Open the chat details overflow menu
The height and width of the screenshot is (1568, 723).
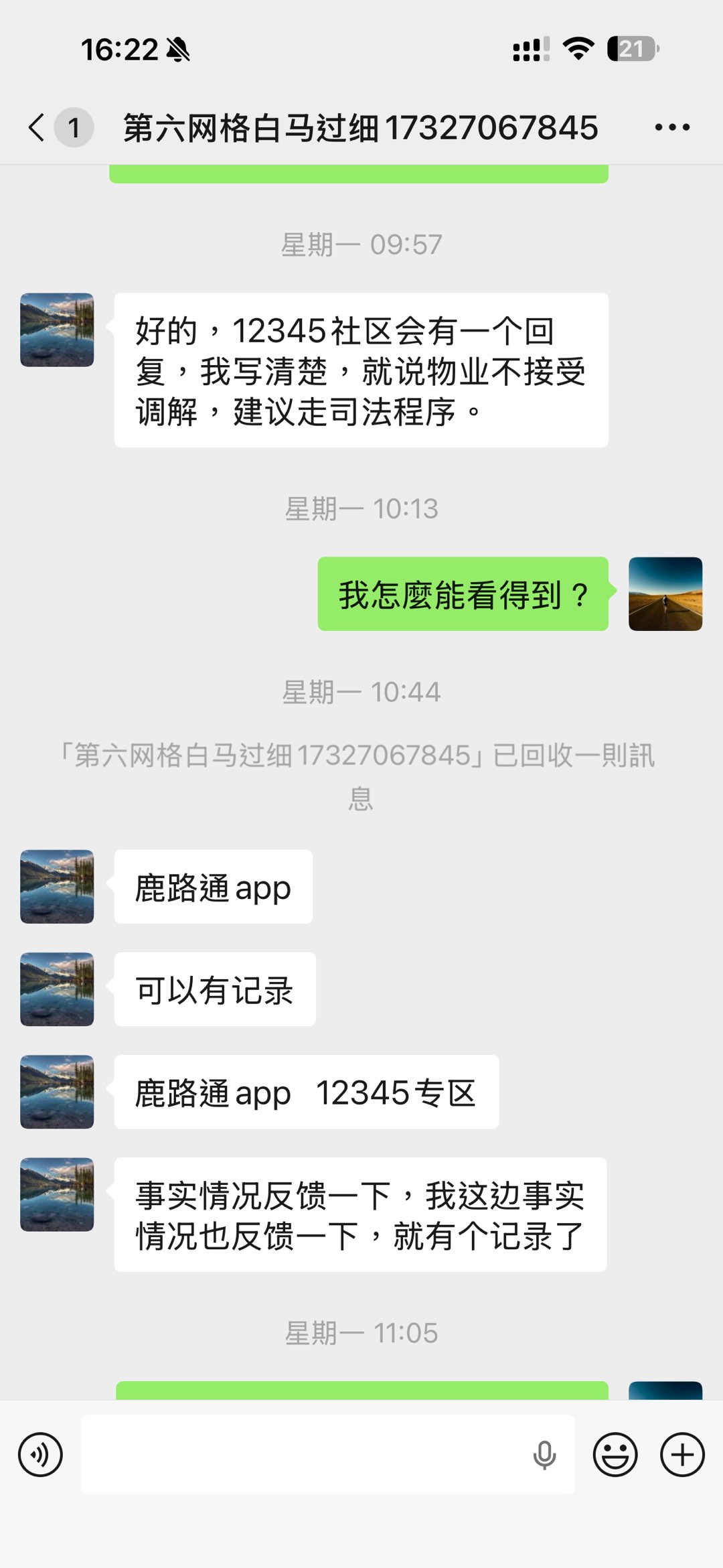(672, 127)
